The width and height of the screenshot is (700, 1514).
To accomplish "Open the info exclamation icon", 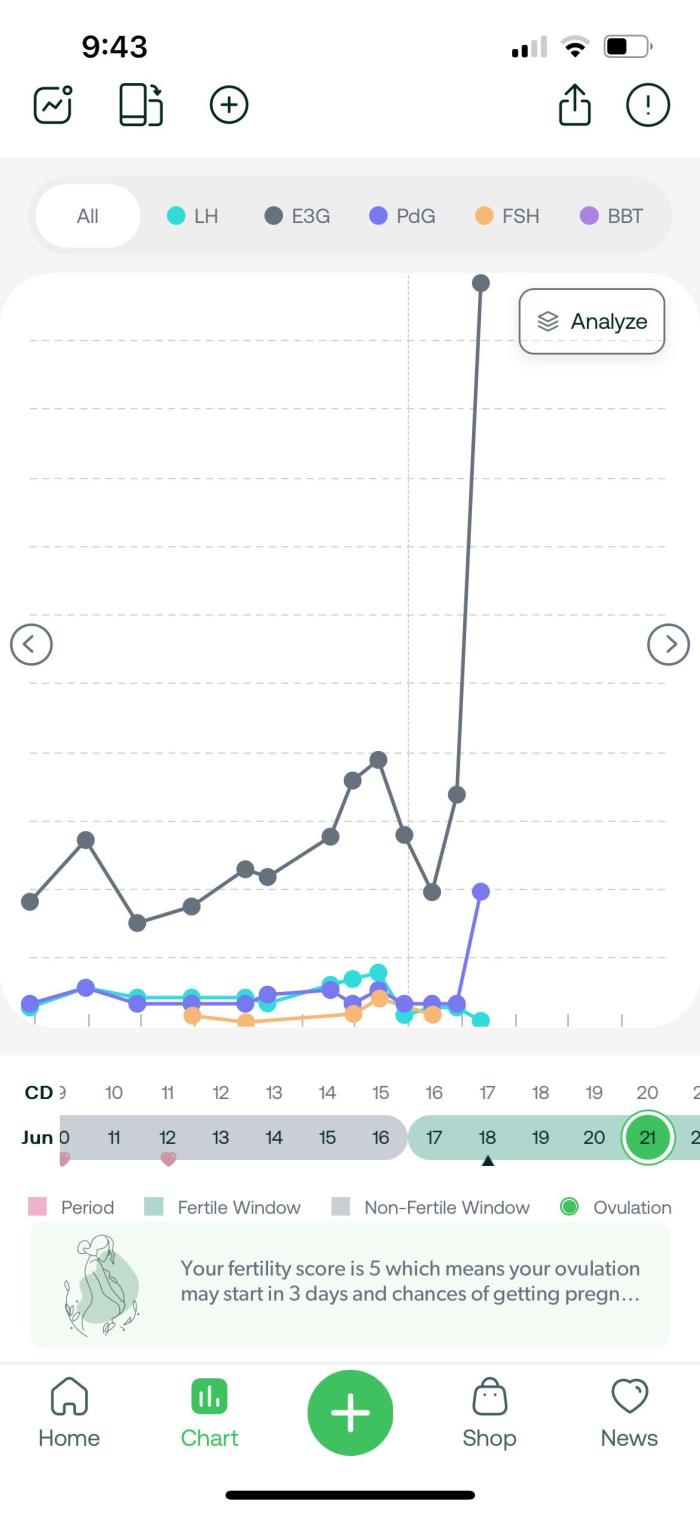I will [x=648, y=105].
